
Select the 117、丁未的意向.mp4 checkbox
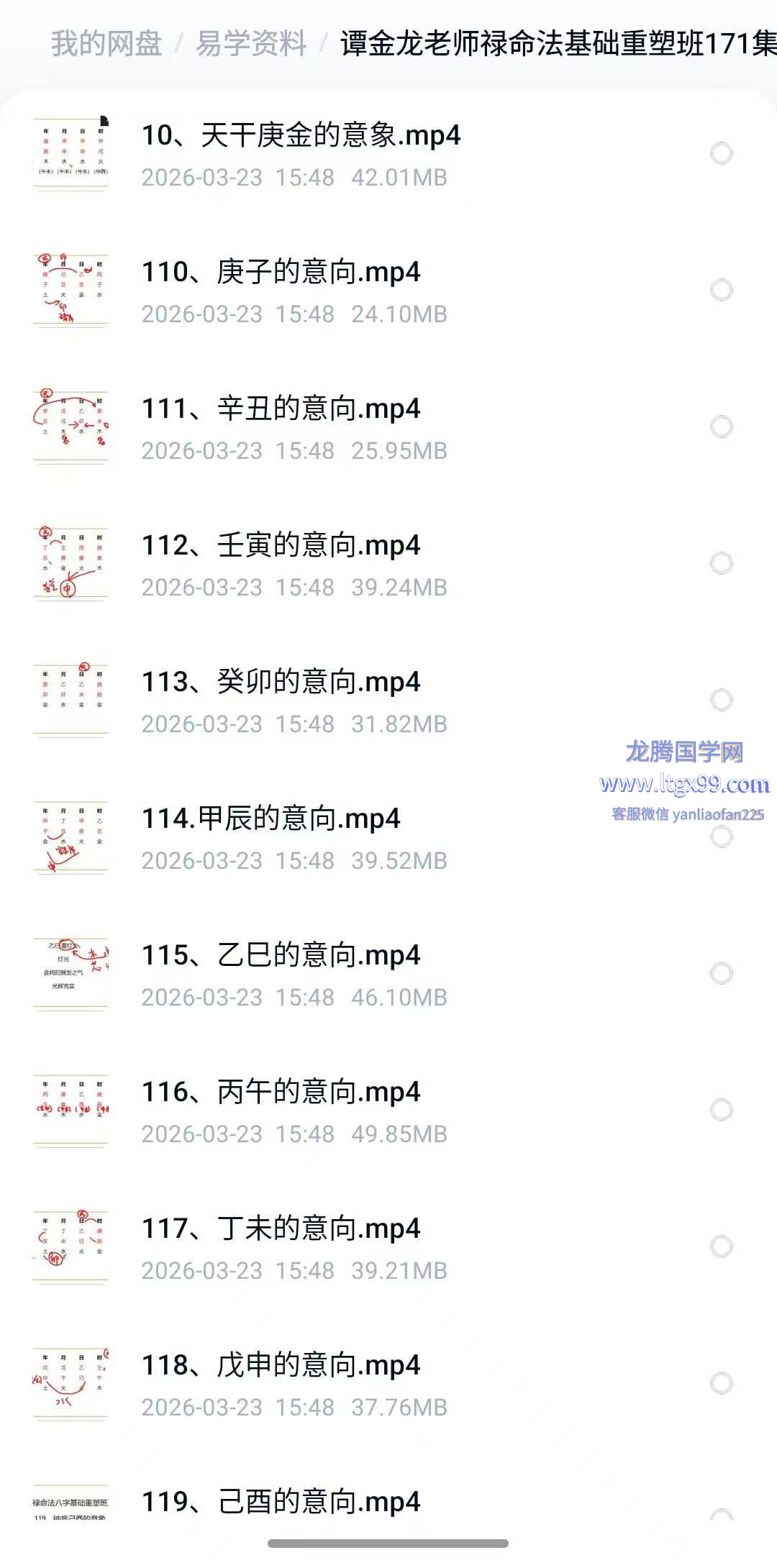(721, 1246)
